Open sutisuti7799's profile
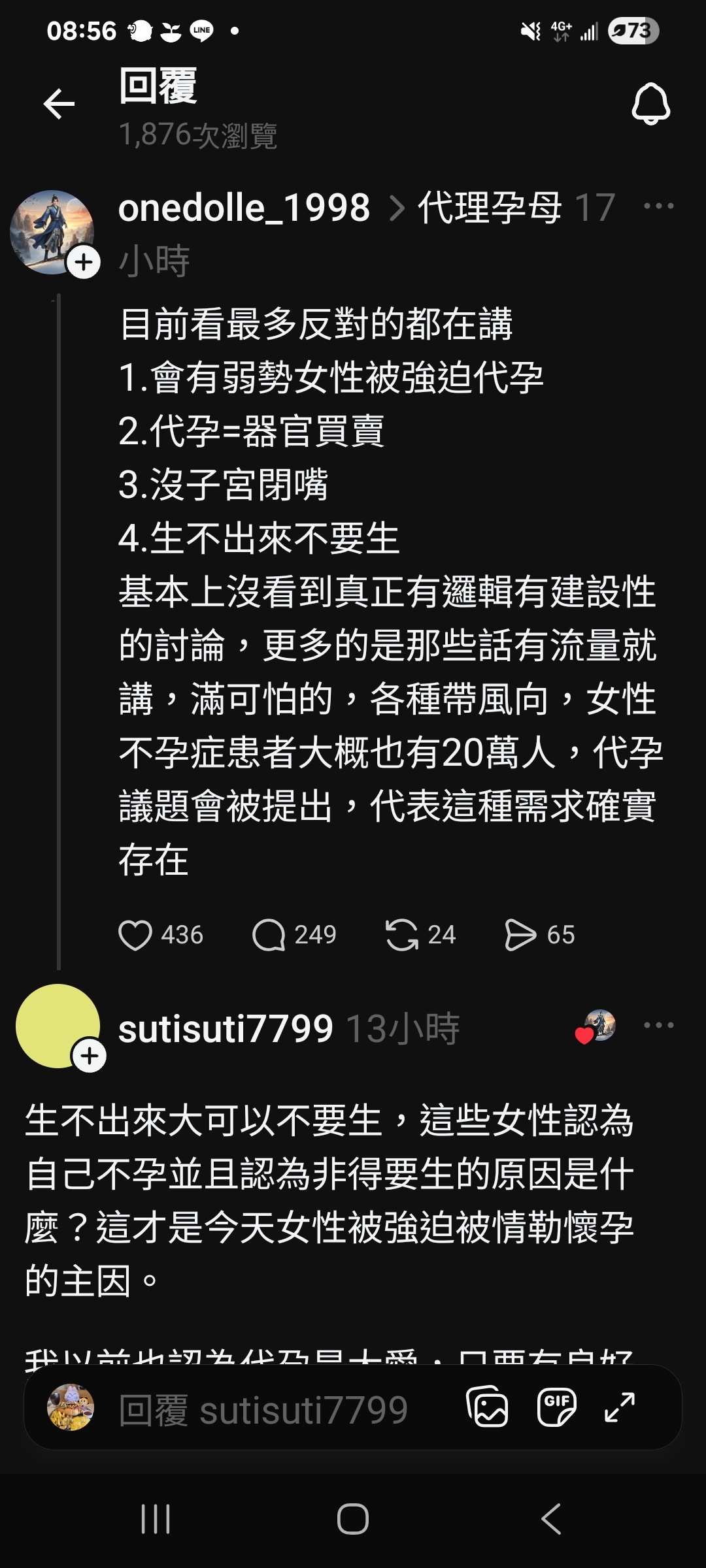Image resolution: width=706 pixels, height=1568 pixels. pyautogui.click(x=226, y=1029)
